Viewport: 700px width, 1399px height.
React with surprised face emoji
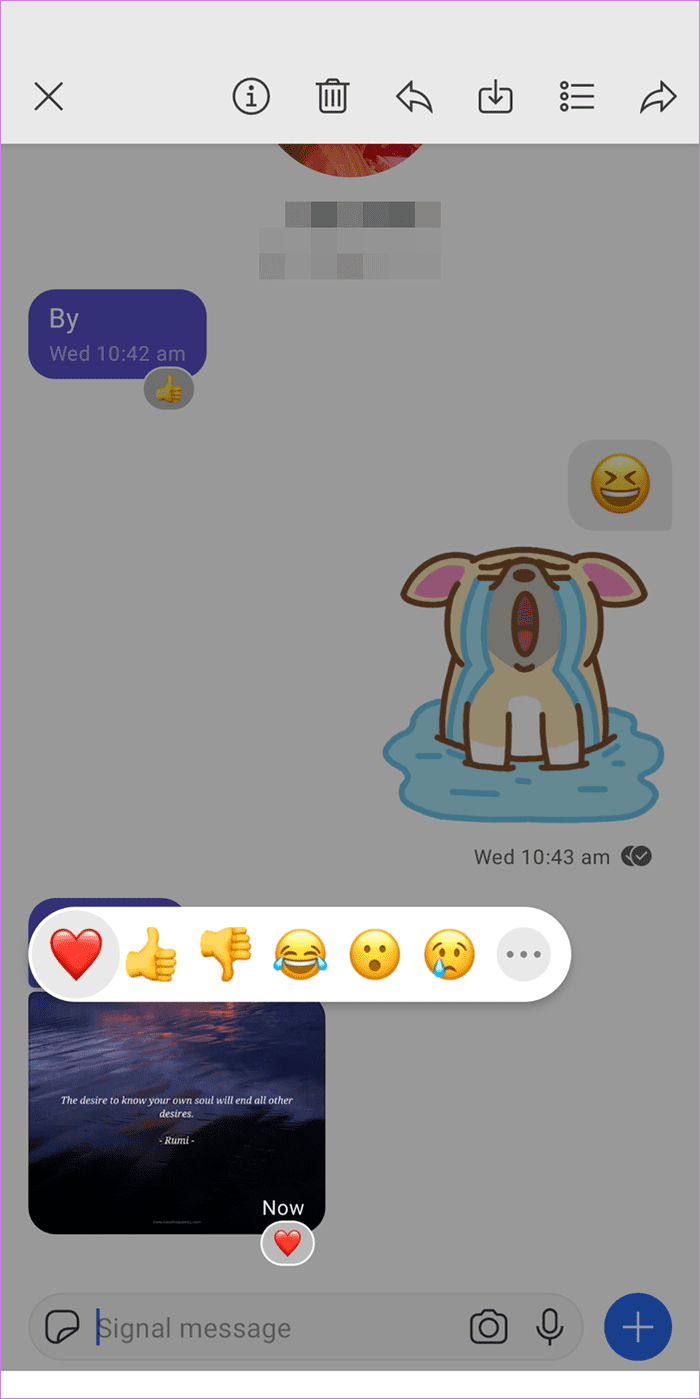click(x=375, y=954)
